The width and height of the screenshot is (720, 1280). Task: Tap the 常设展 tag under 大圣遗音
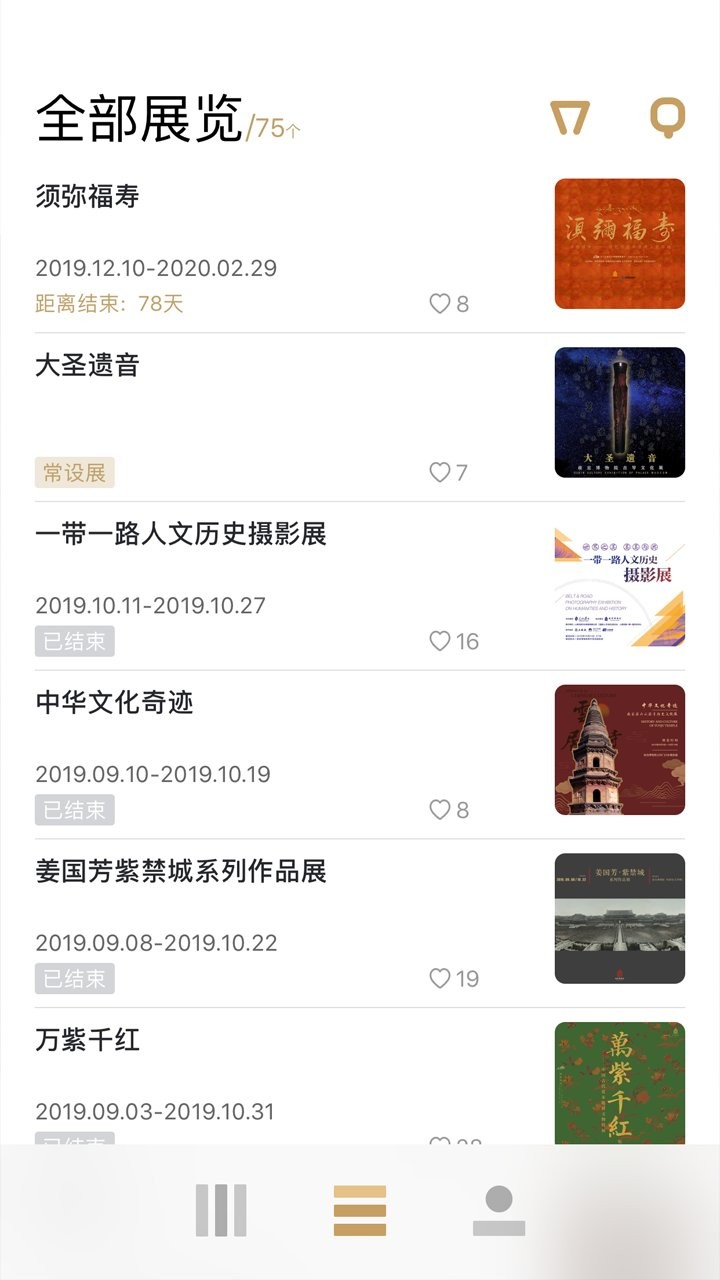(x=74, y=471)
